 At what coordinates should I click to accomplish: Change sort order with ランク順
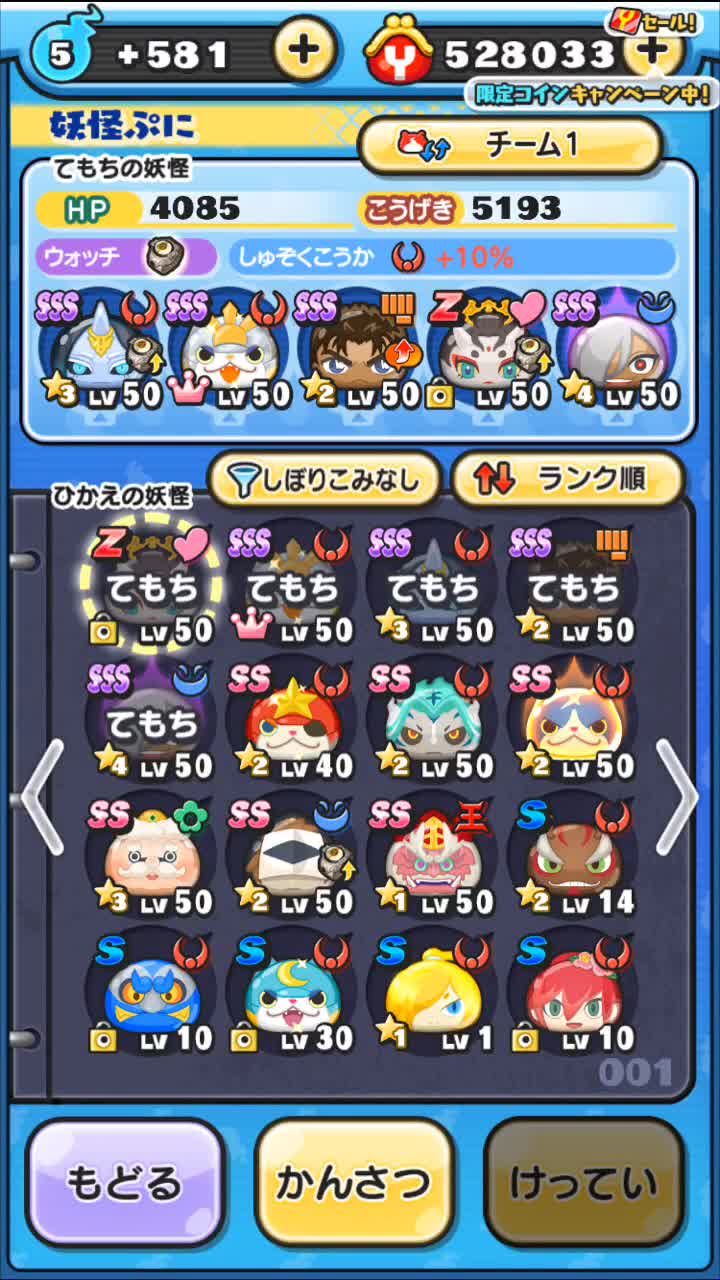(x=567, y=481)
